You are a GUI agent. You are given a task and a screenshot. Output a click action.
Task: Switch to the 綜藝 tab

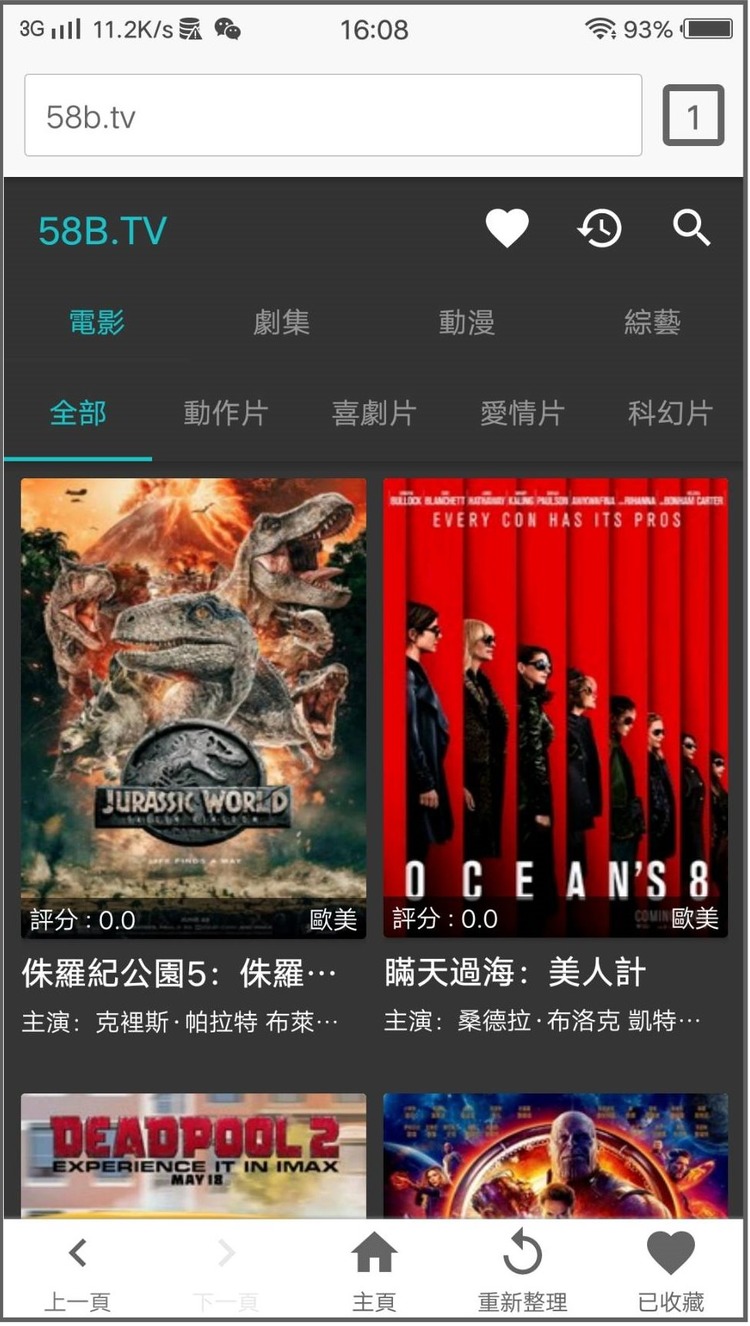click(652, 322)
